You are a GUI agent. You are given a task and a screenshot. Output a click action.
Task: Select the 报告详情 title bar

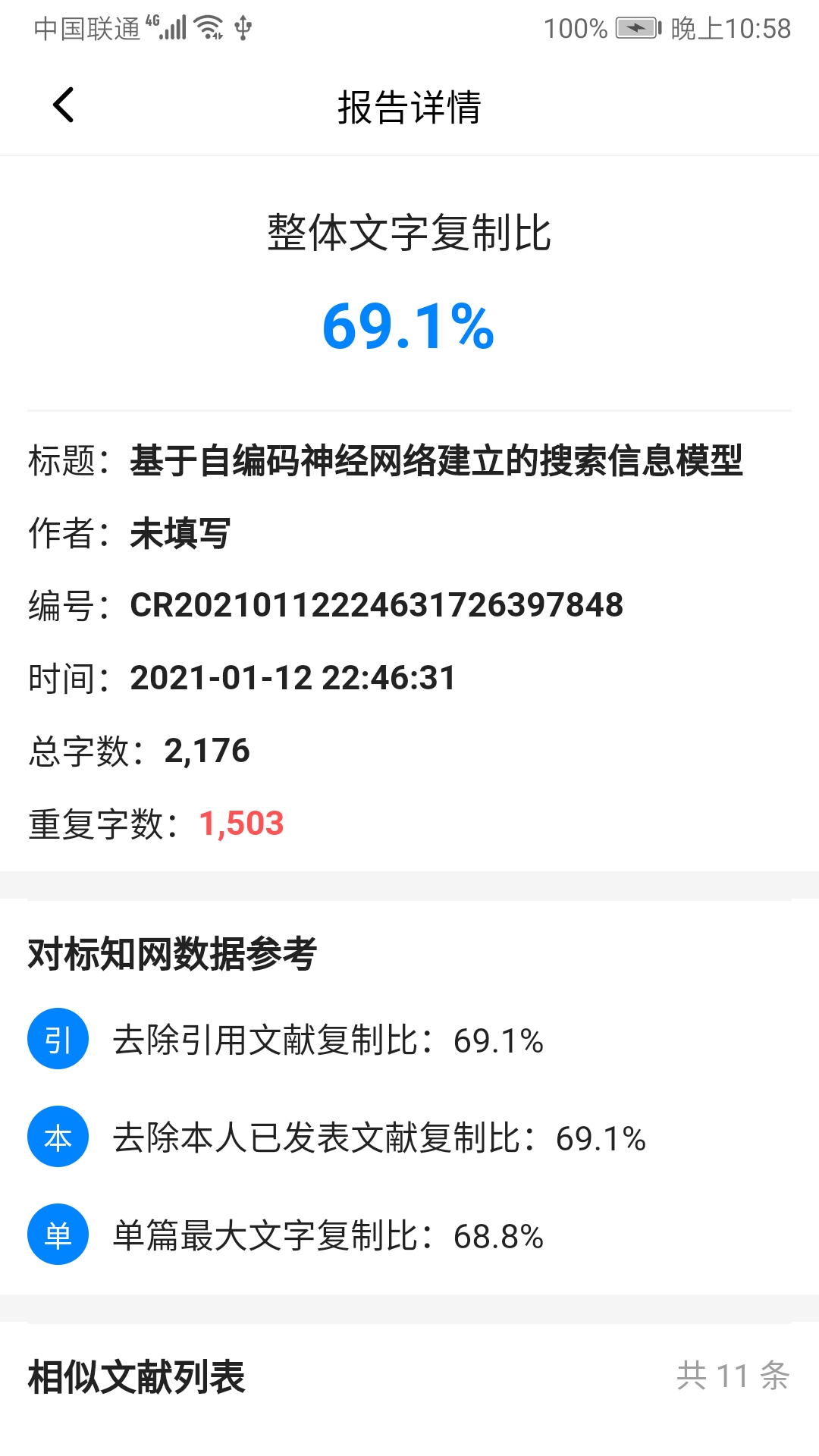(409, 107)
